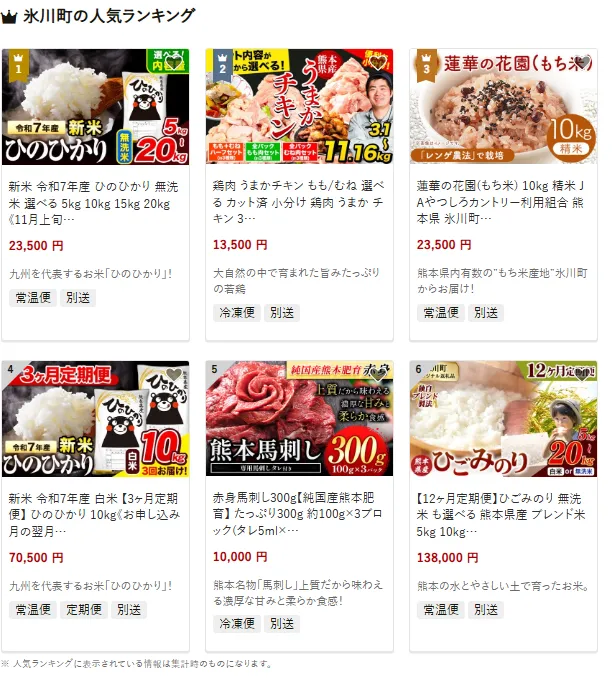
Task: Favorite the 蓮華の花園 mochi rice with heart
Action: coord(582,64)
